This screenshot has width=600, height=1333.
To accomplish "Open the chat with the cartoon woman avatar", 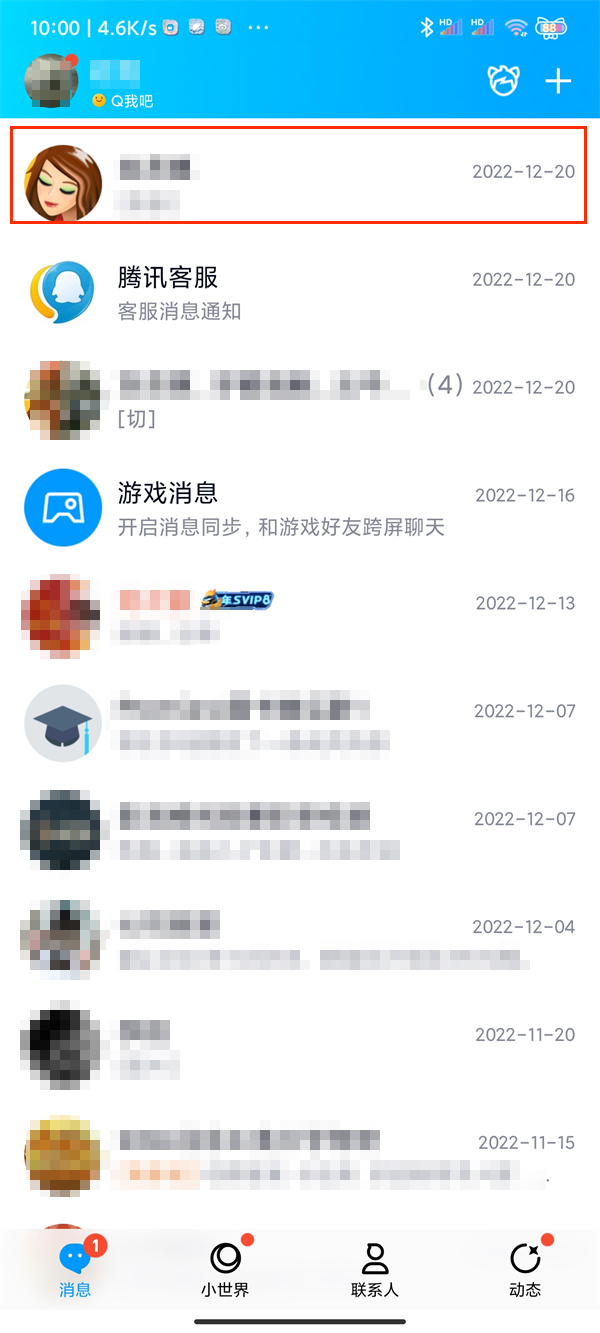I will coord(300,187).
